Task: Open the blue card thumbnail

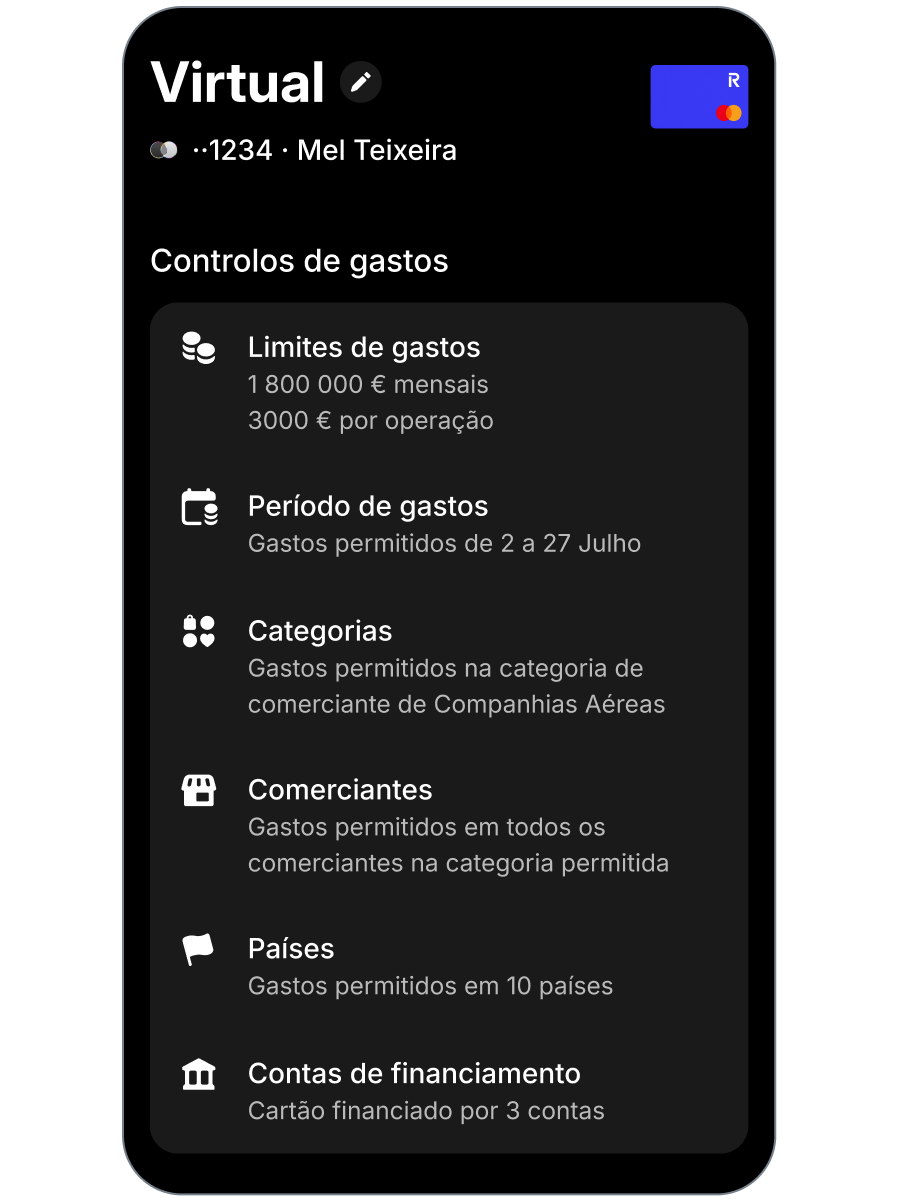Action: tap(699, 97)
